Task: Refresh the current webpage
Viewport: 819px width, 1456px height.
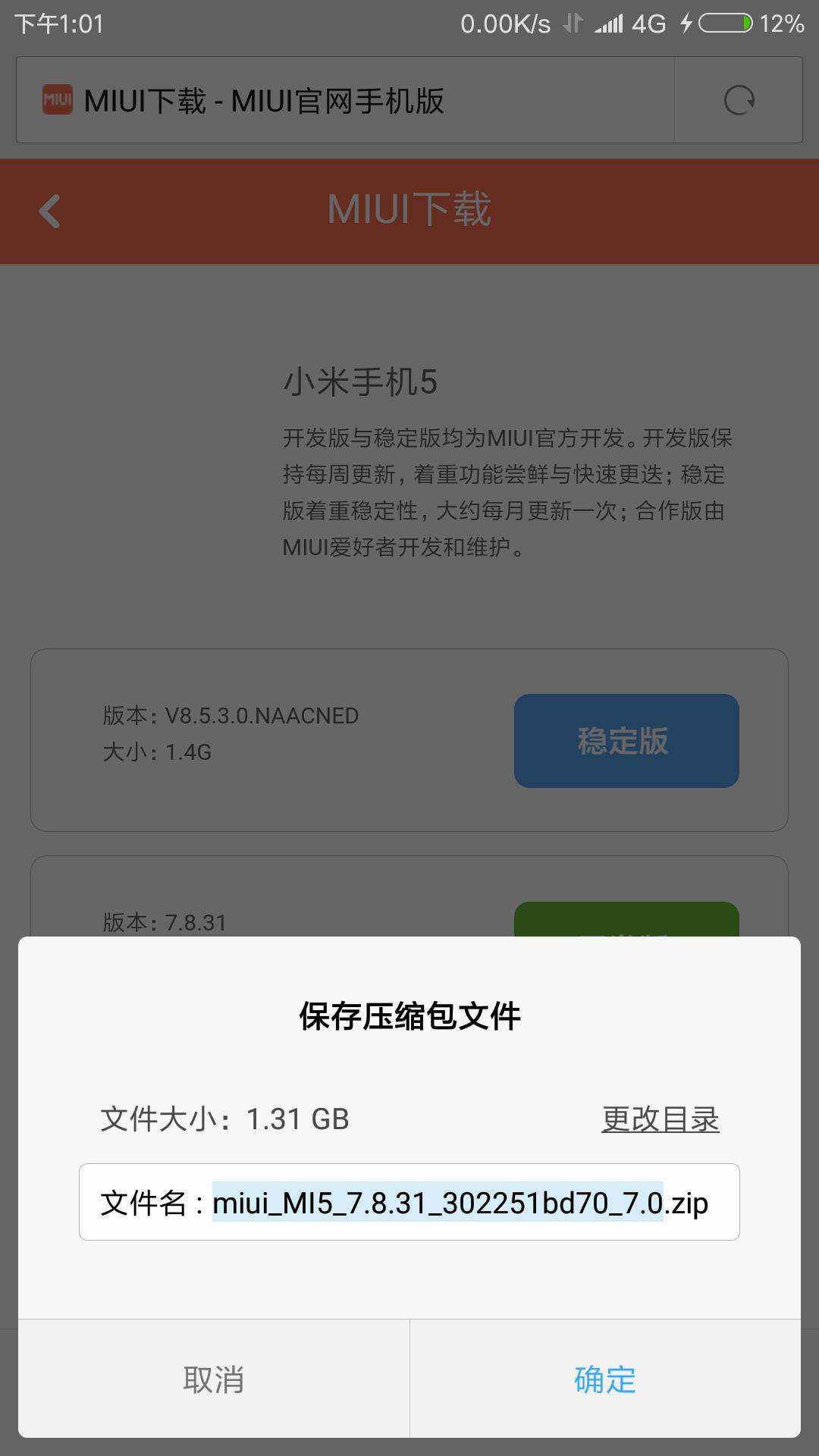Action: point(739,99)
